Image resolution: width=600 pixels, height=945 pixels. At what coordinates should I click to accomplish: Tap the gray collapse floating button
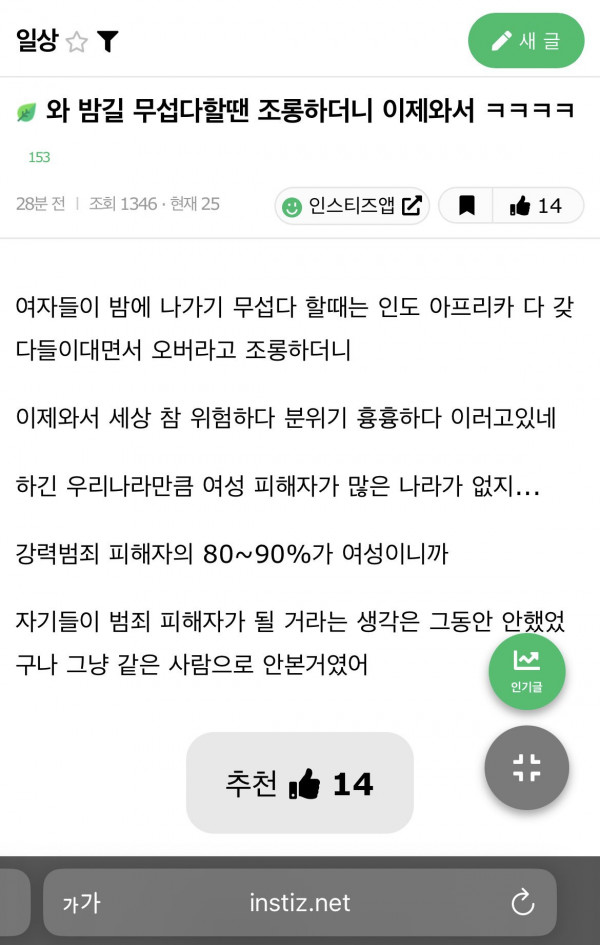pyautogui.click(x=526, y=767)
